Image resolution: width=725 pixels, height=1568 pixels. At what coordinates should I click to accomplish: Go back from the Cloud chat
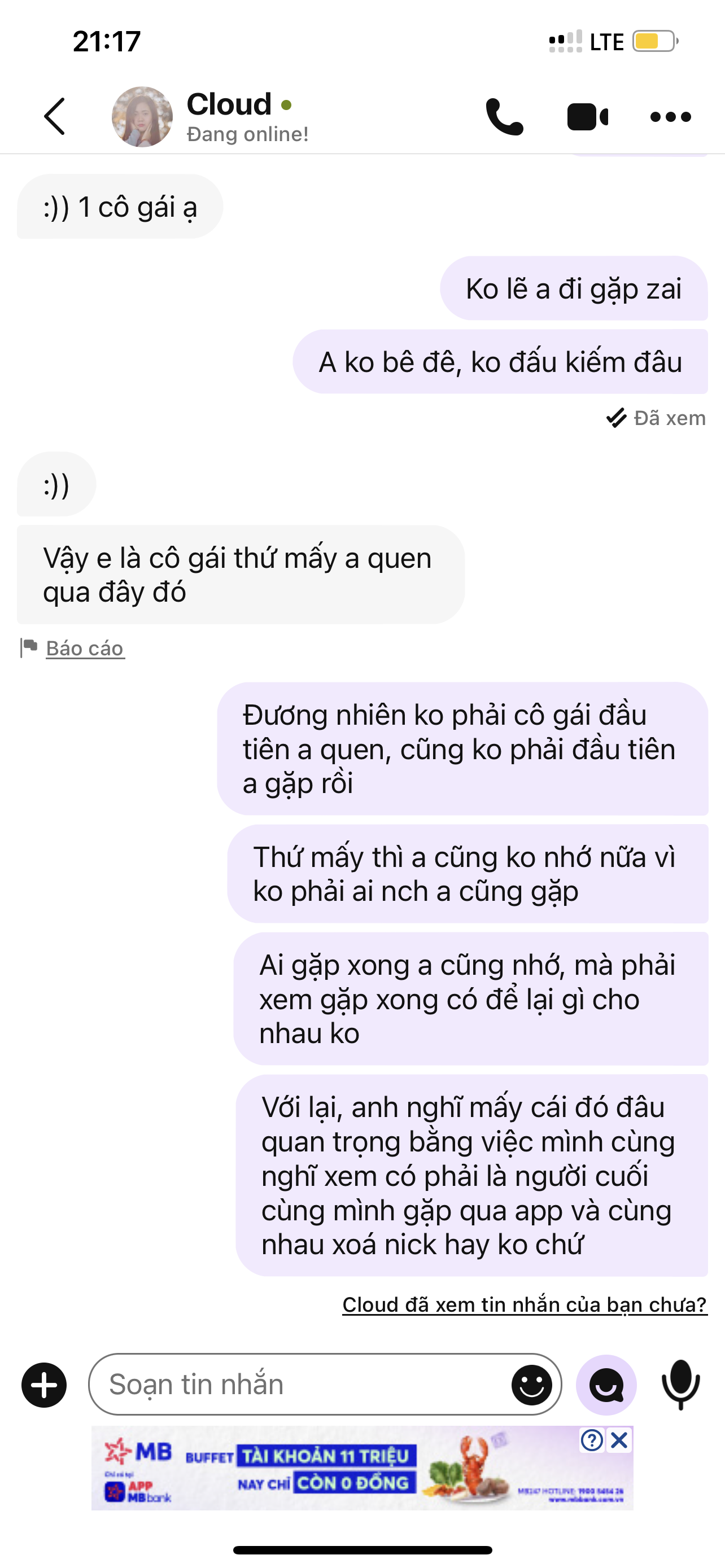[55, 116]
